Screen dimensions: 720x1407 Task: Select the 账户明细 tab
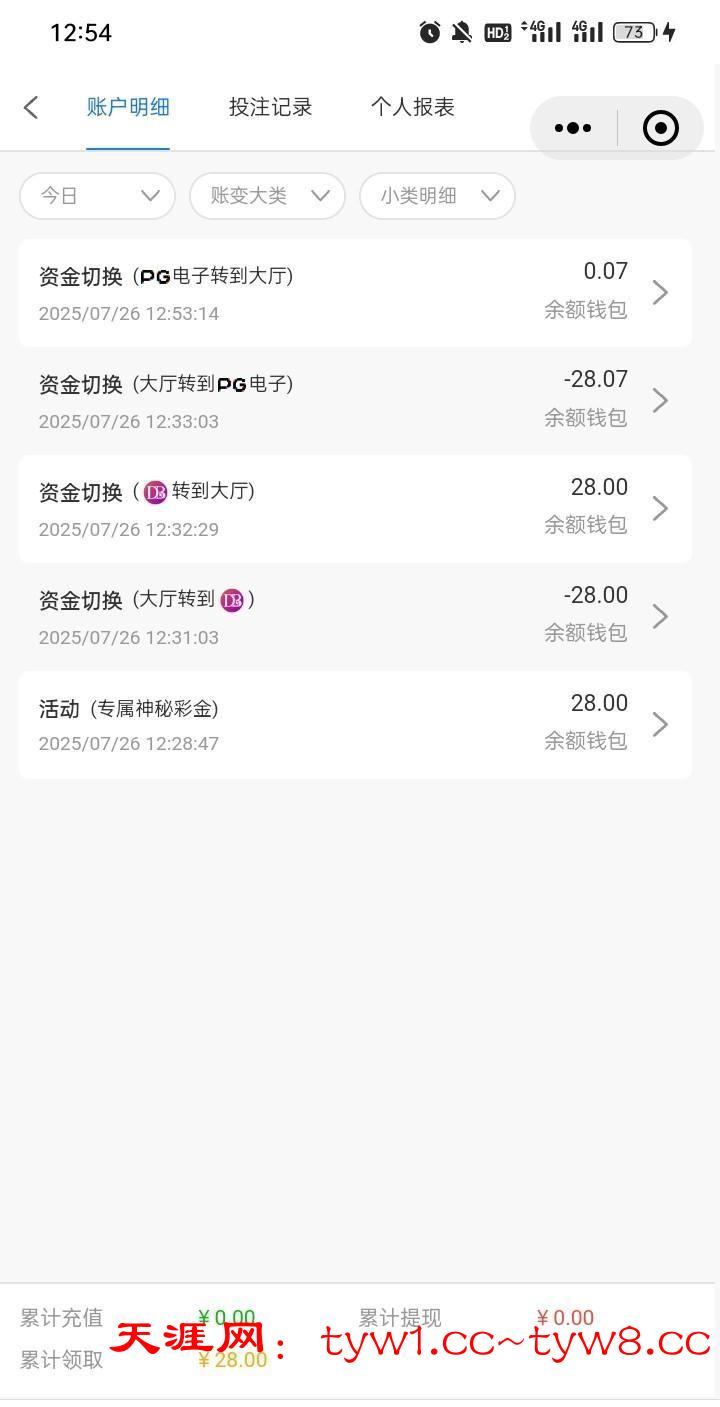[x=128, y=108]
